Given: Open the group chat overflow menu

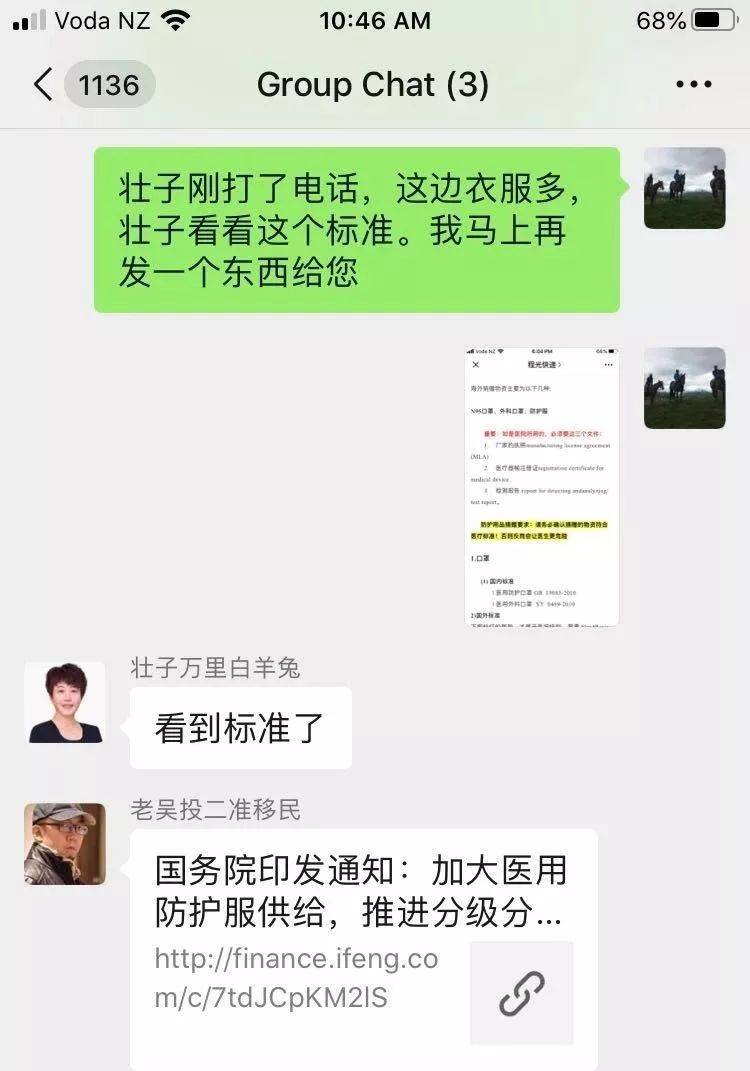Looking at the screenshot, I should [x=693, y=85].
